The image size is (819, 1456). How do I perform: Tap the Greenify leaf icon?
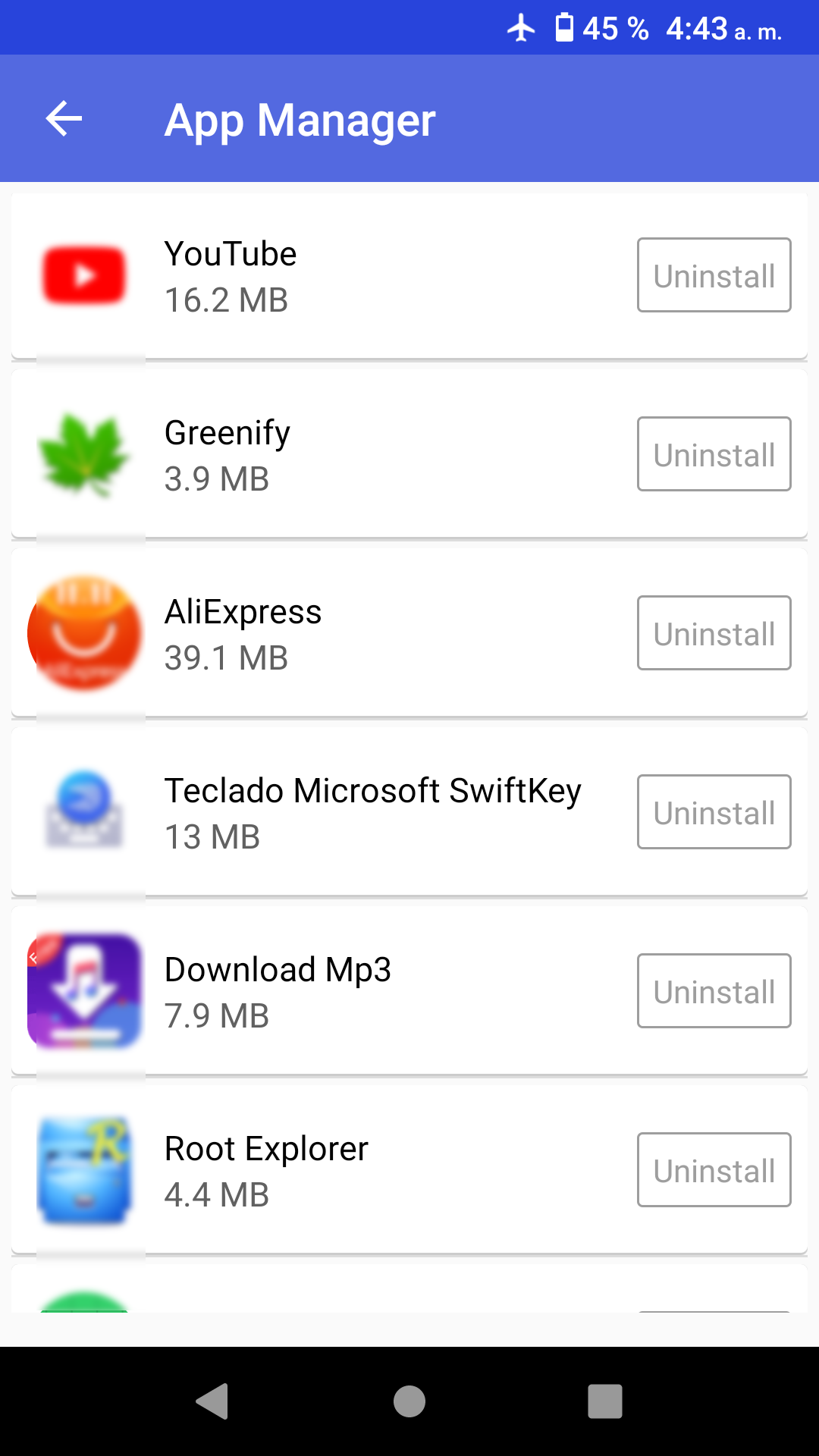[x=83, y=453]
